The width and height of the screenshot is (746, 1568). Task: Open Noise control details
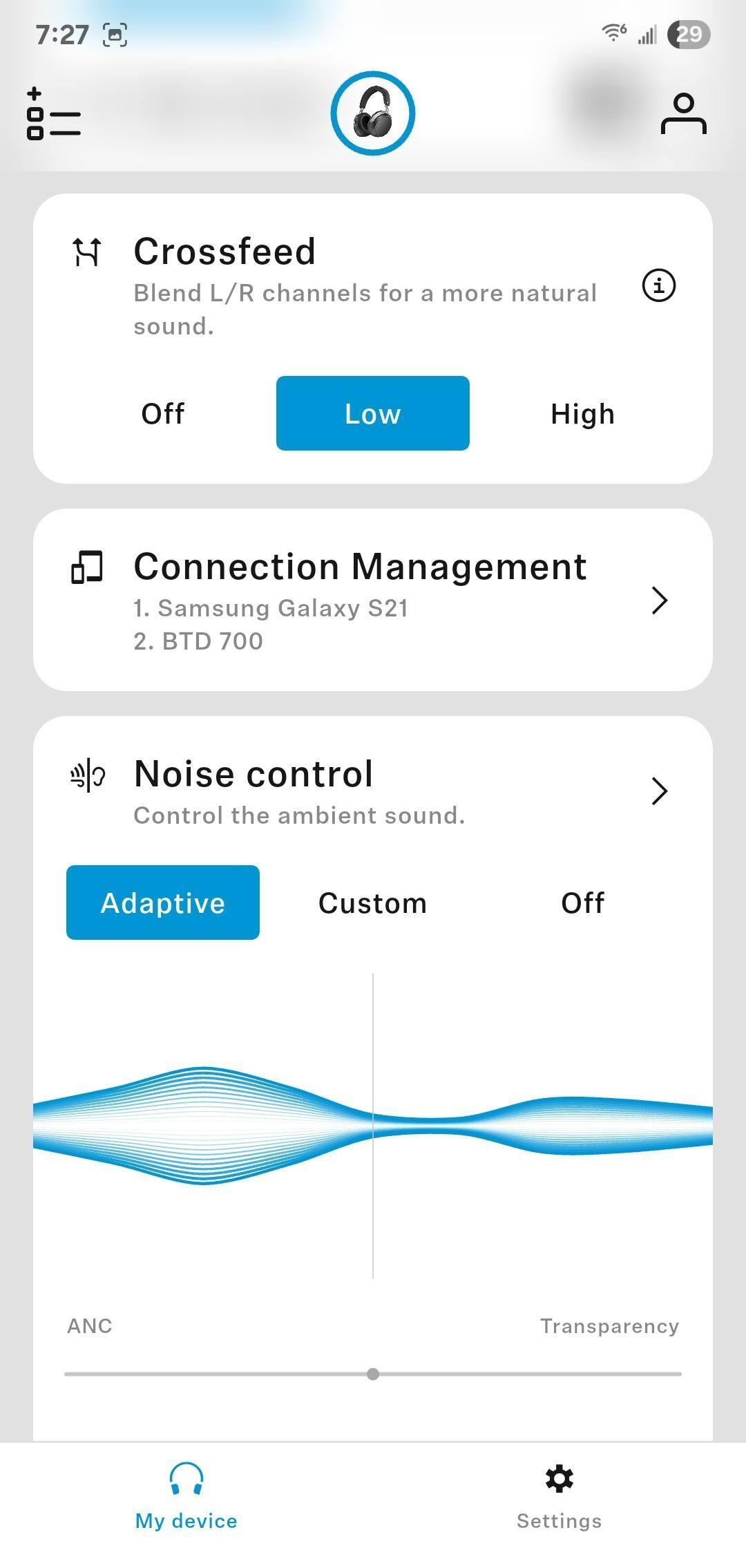659,791
